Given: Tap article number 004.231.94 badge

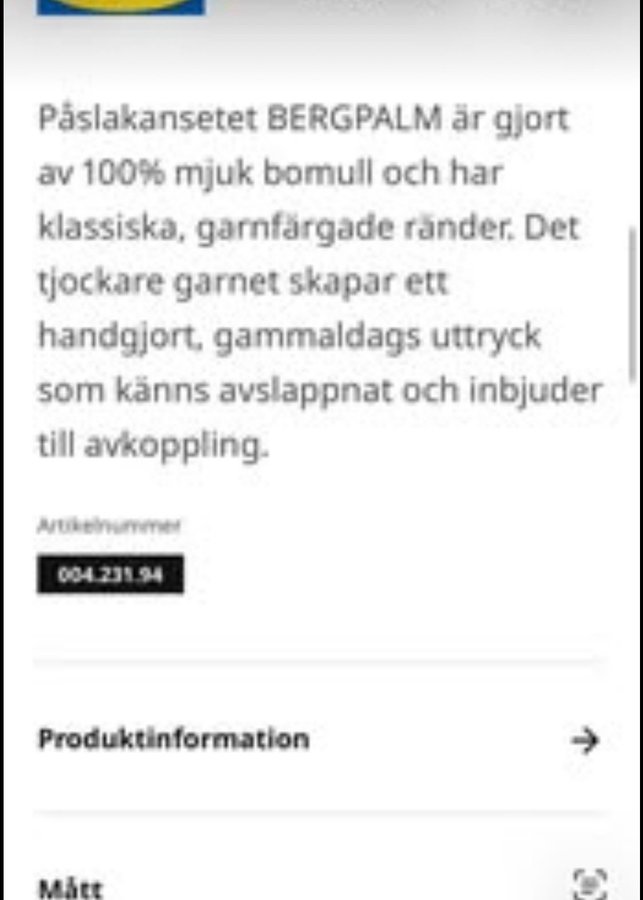Looking at the screenshot, I should (x=110, y=575).
